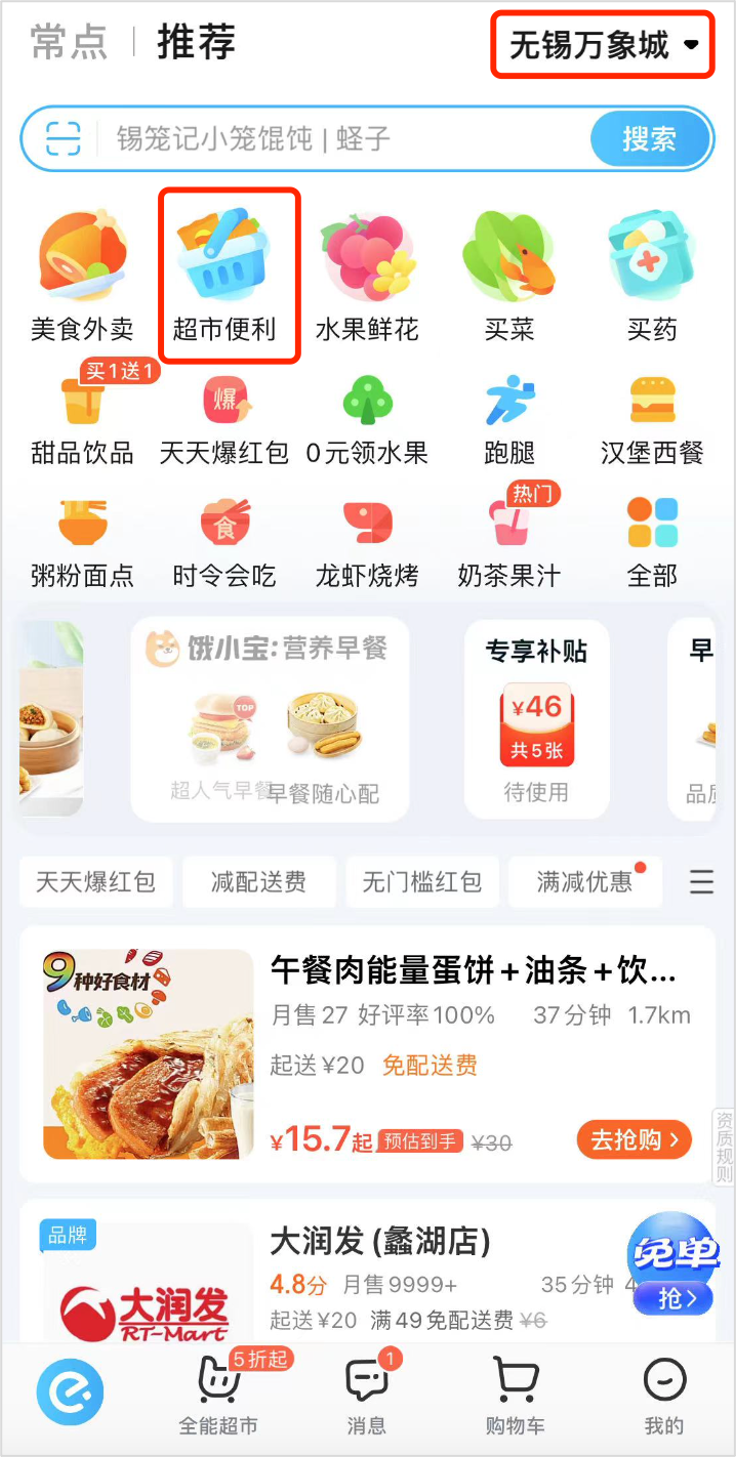737x1458 pixels.
Task: Go to the 消息 tab
Action: 366,1396
